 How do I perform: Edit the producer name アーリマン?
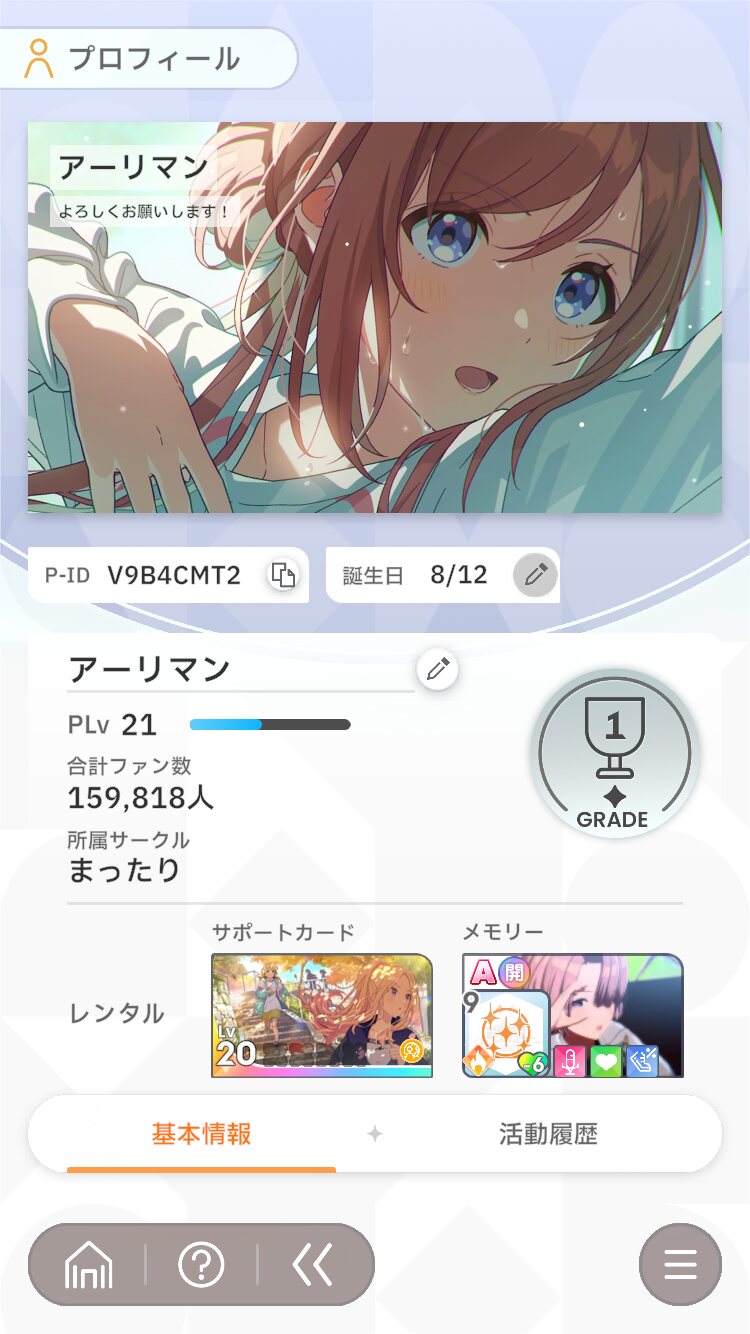(437, 669)
